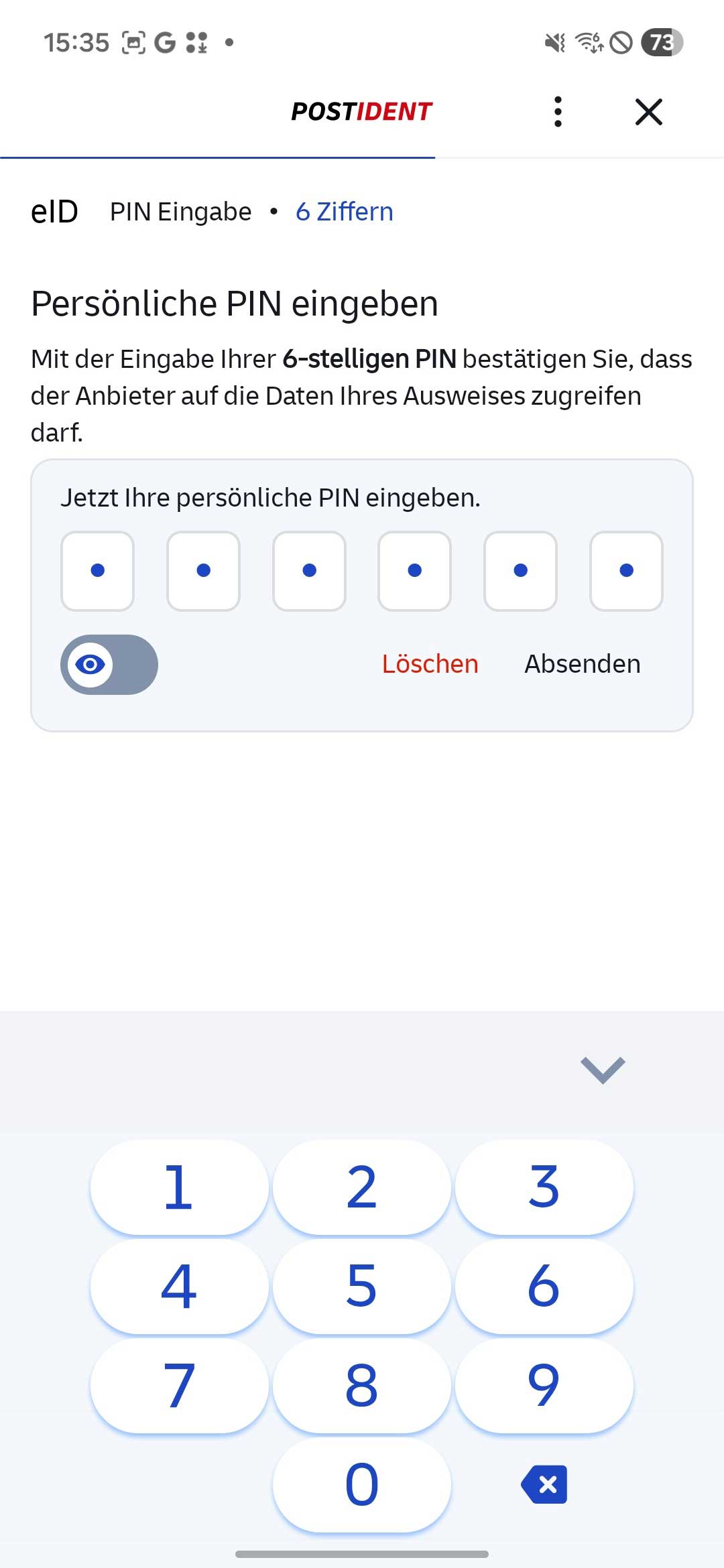Clear the PIN with Löschen
Viewport: 724px width, 1568px height.
pyautogui.click(x=430, y=664)
